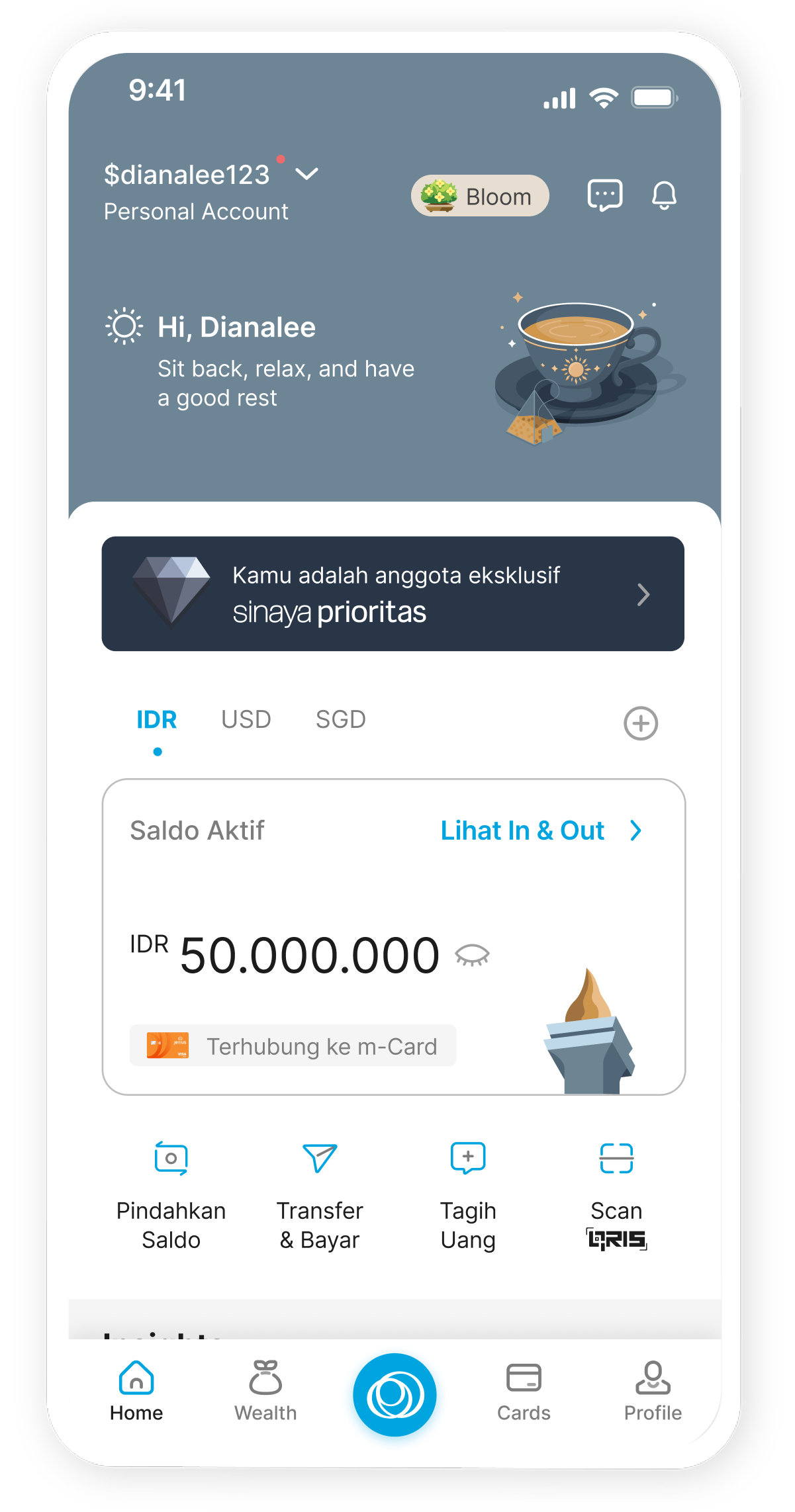Viewport: 795px width, 1512px height.
Task: Switch to the Wealth tab
Action: [265, 1390]
